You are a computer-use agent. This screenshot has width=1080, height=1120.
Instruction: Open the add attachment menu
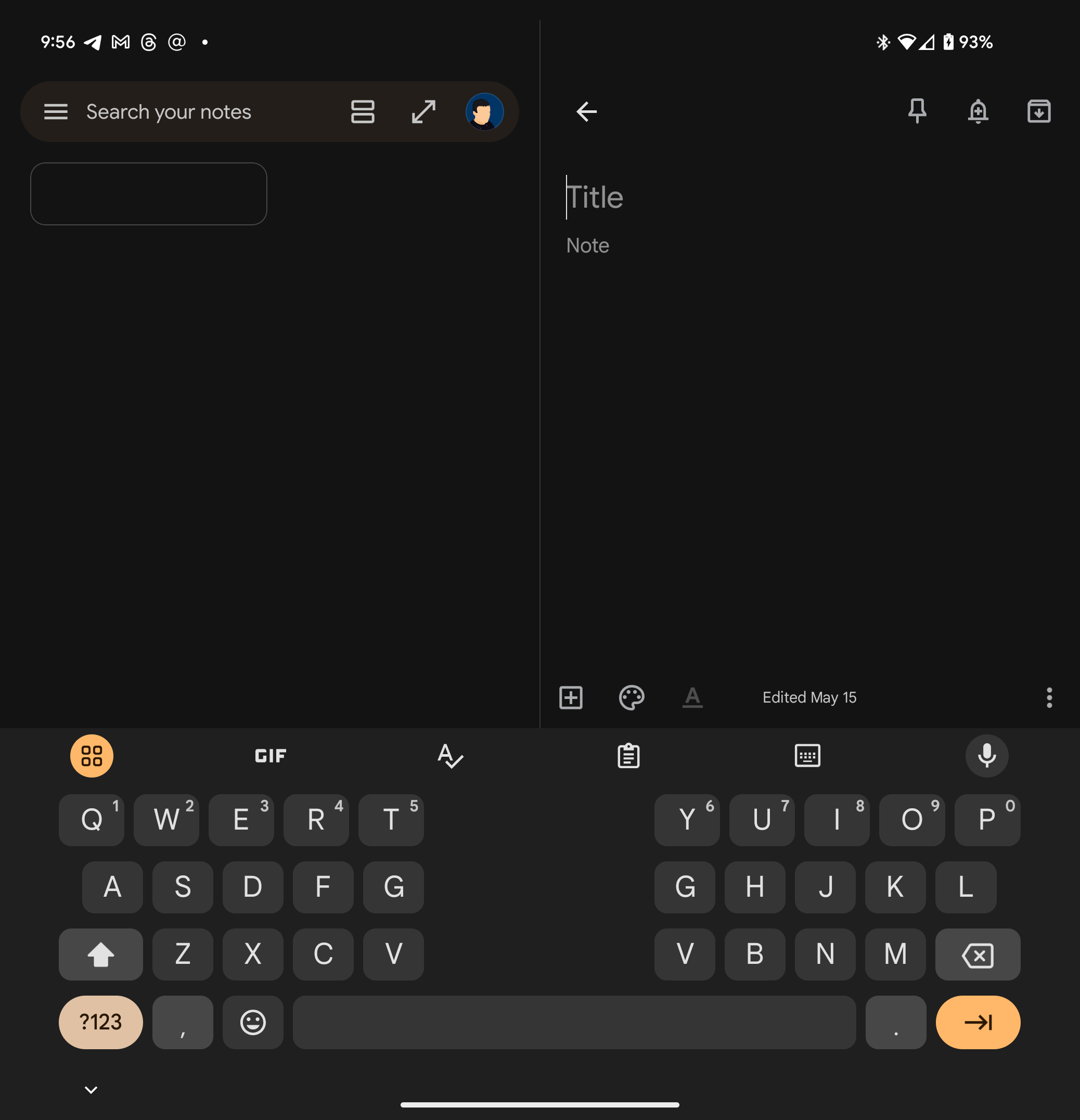point(571,697)
